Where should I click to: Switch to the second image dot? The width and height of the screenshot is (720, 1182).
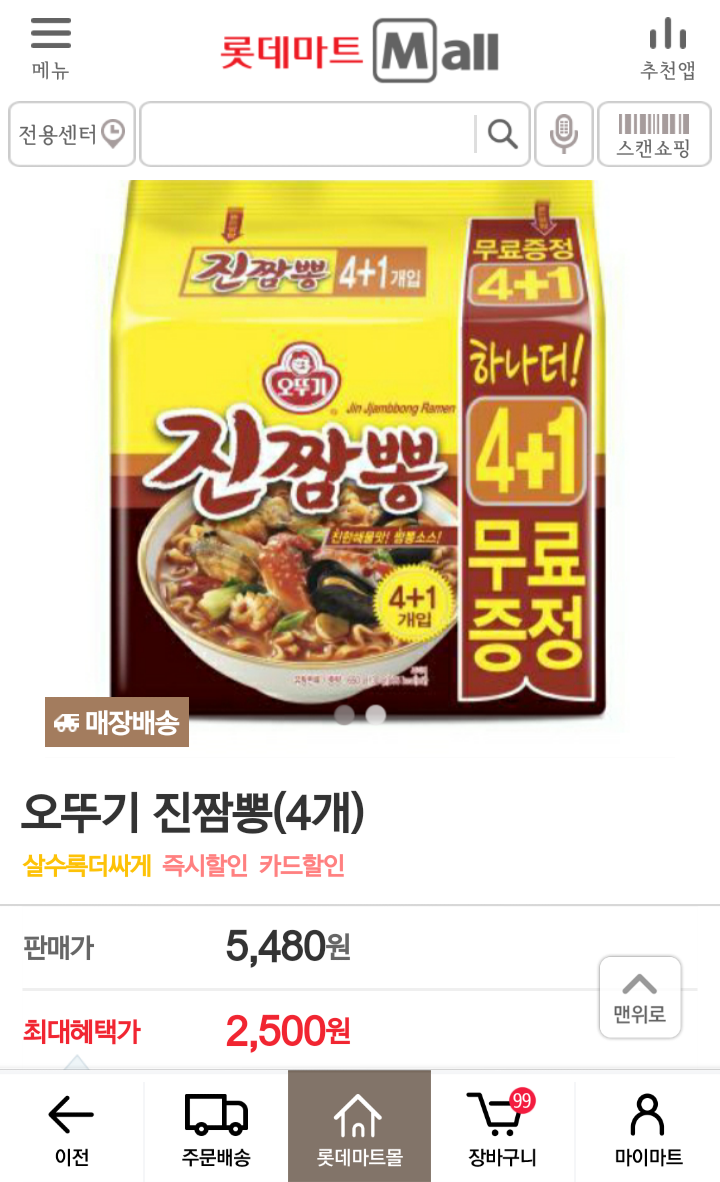[x=376, y=714]
